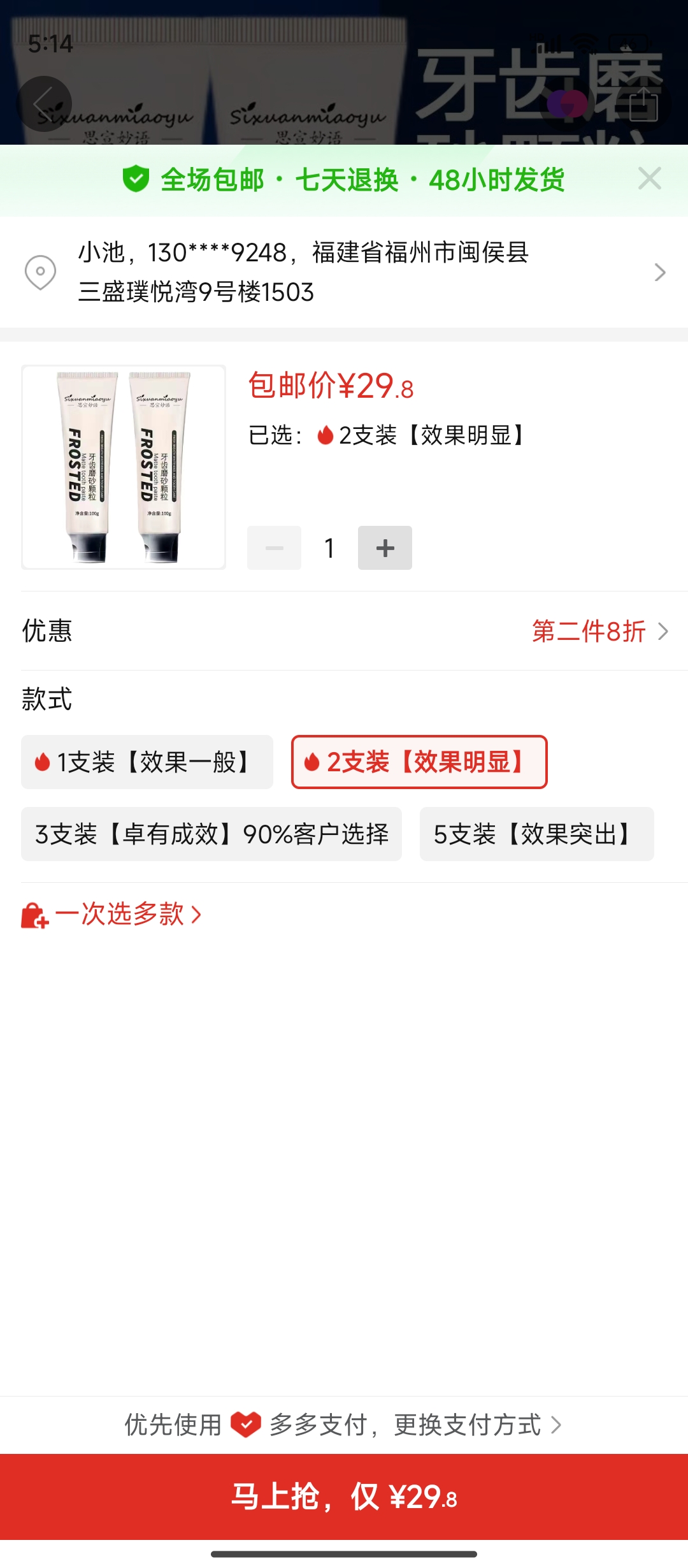Buy now with 马上抢 for ¥29.8
The height and width of the screenshot is (1568, 688).
tap(344, 1497)
